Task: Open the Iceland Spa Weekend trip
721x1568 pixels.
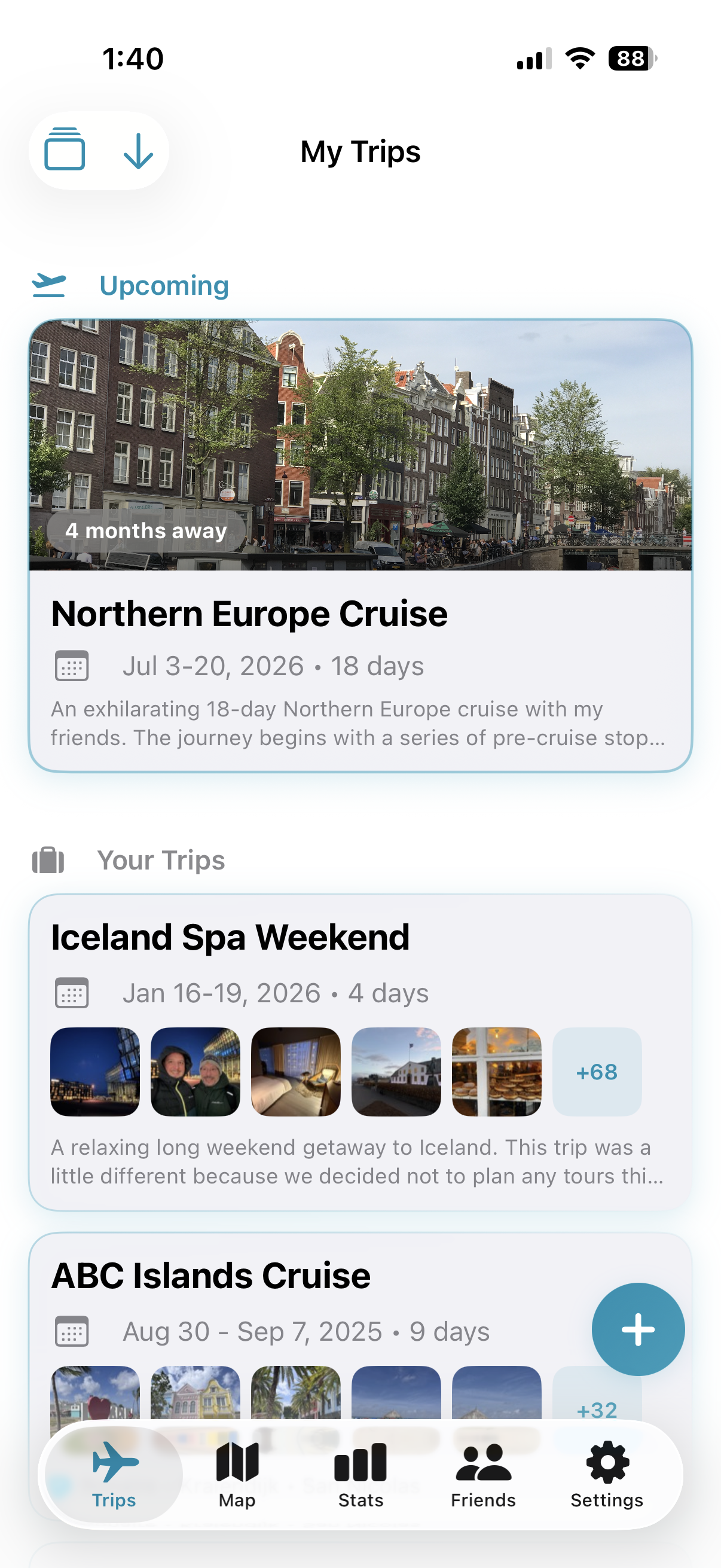Action: pos(231,938)
